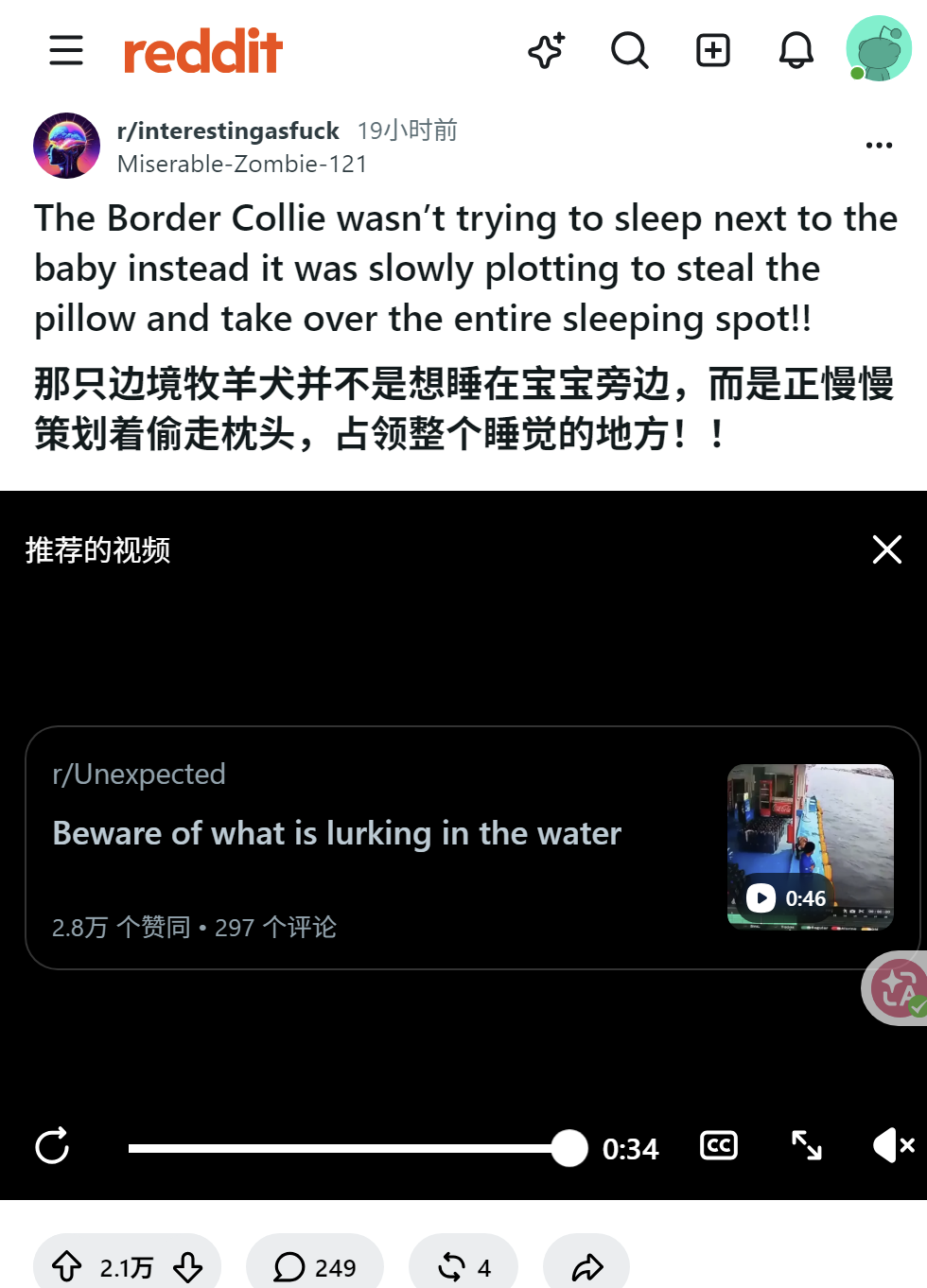The height and width of the screenshot is (1288, 927).
Task: Open the 'Beware of what is lurking' video card
Action: click(473, 848)
